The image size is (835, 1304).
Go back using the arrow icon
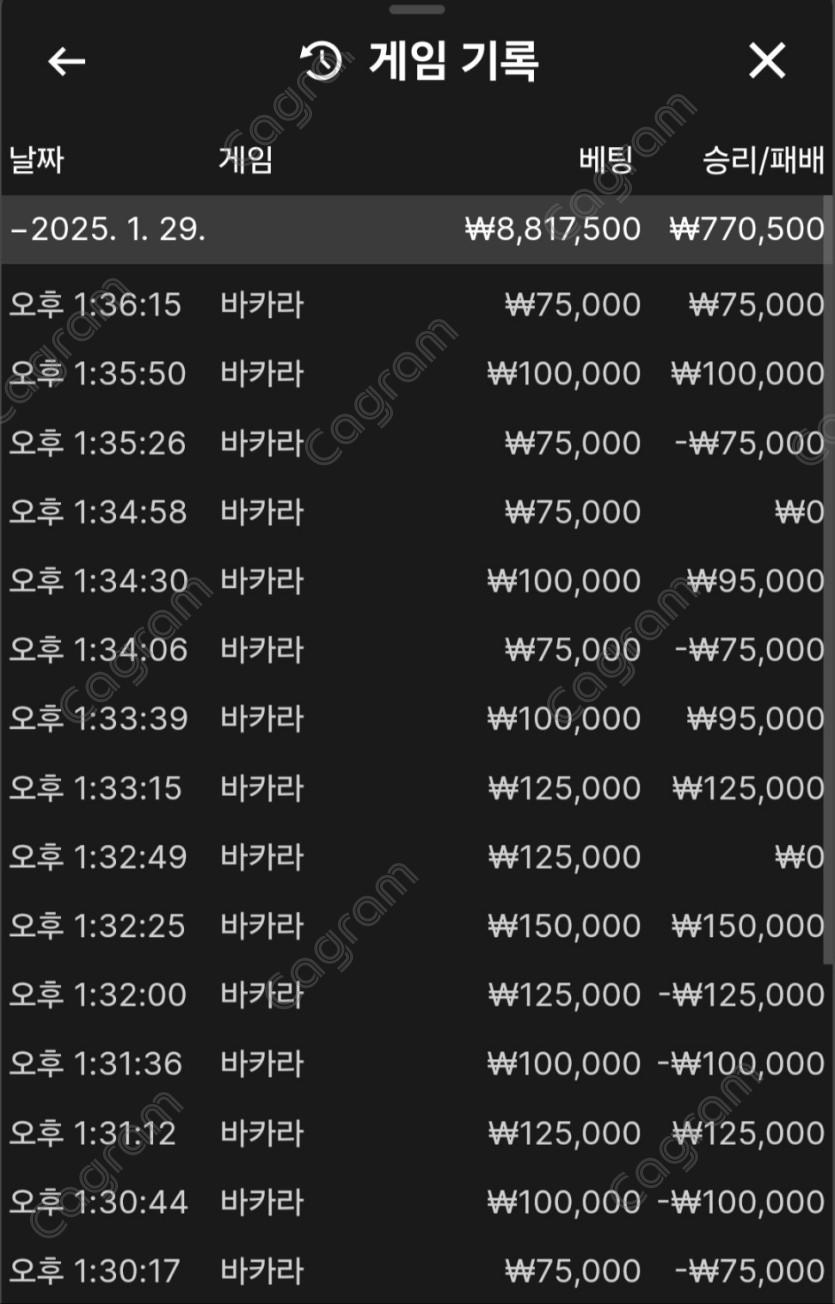coord(67,62)
